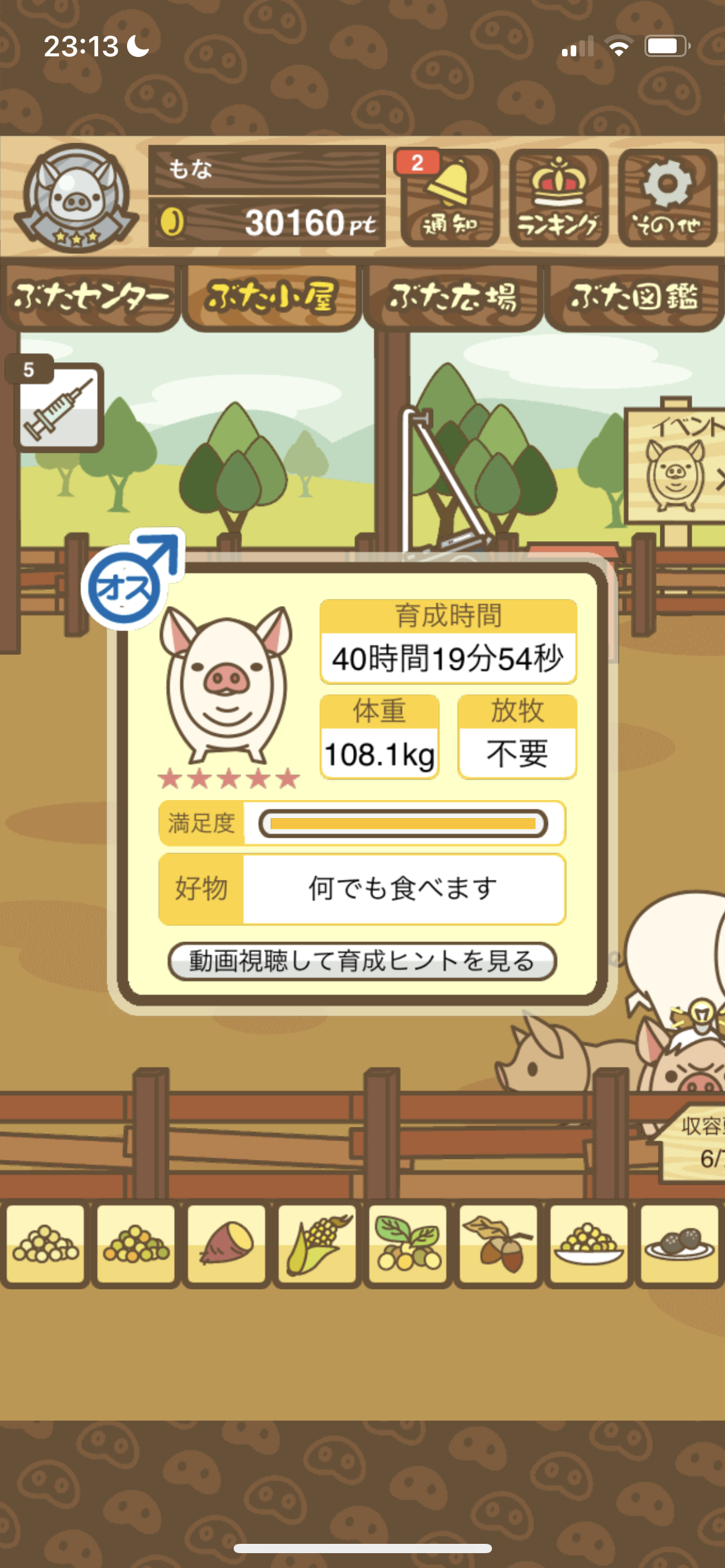Viewport: 725px width, 1568px height.
Task: Select the leafy fruit feed
Action: (408, 1244)
